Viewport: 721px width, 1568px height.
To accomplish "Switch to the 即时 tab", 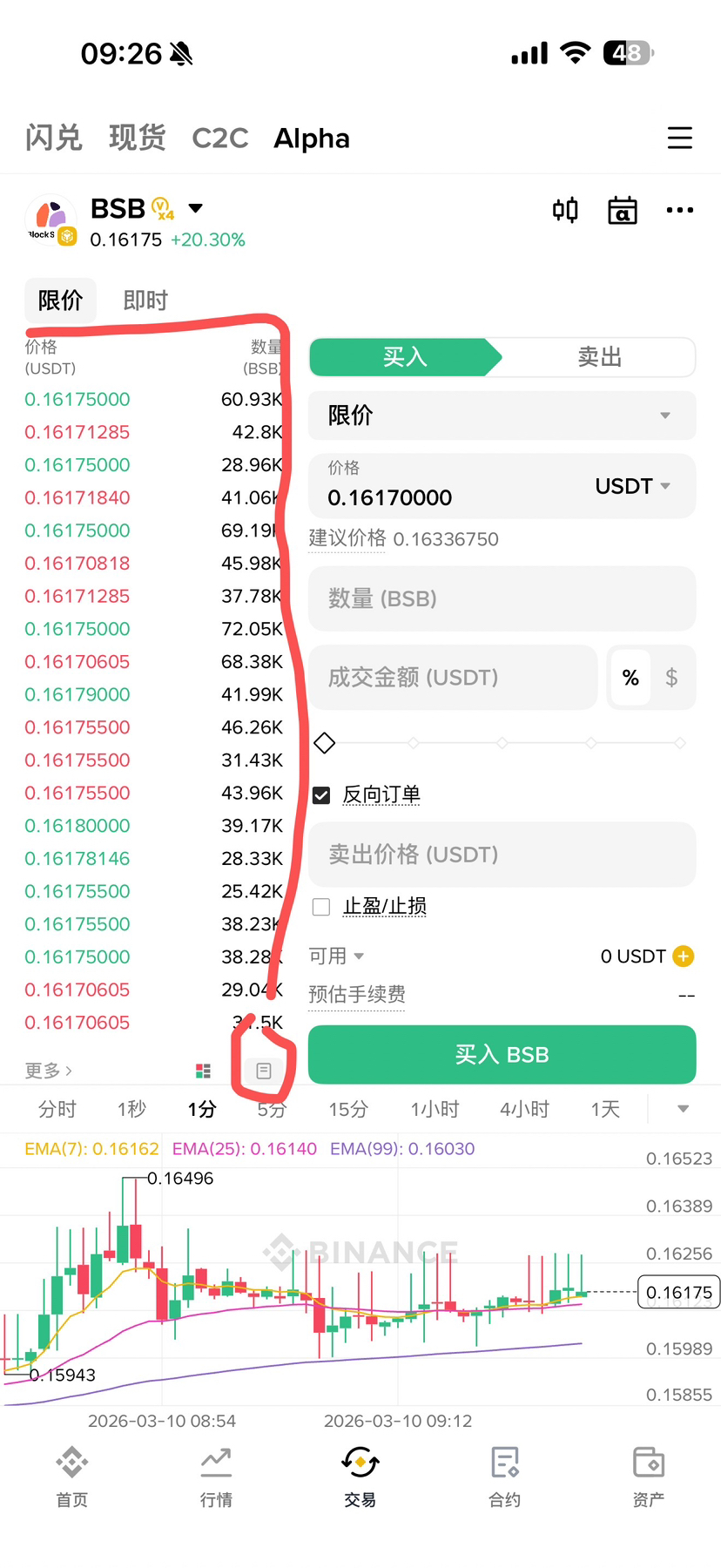I will pos(145,301).
